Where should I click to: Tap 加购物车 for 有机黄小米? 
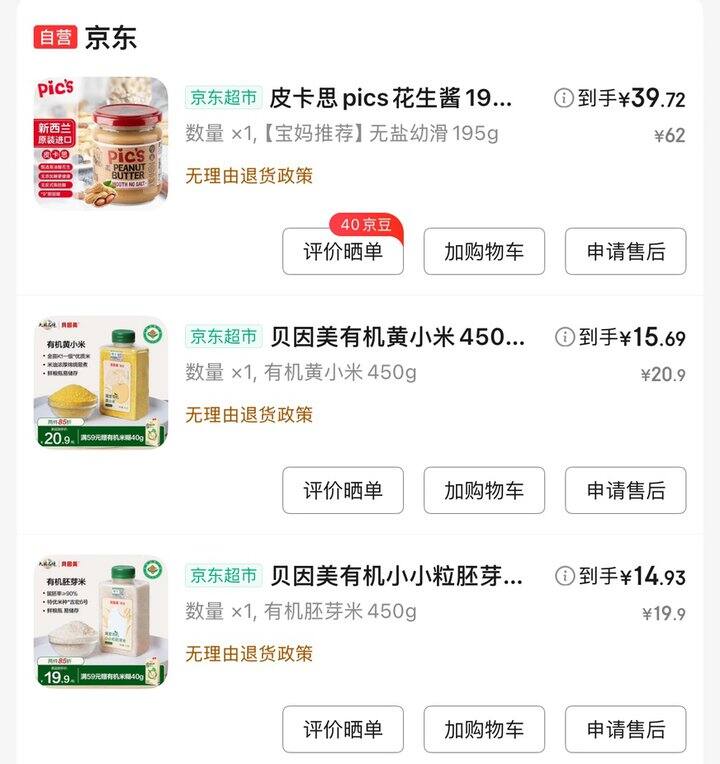pos(484,490)
